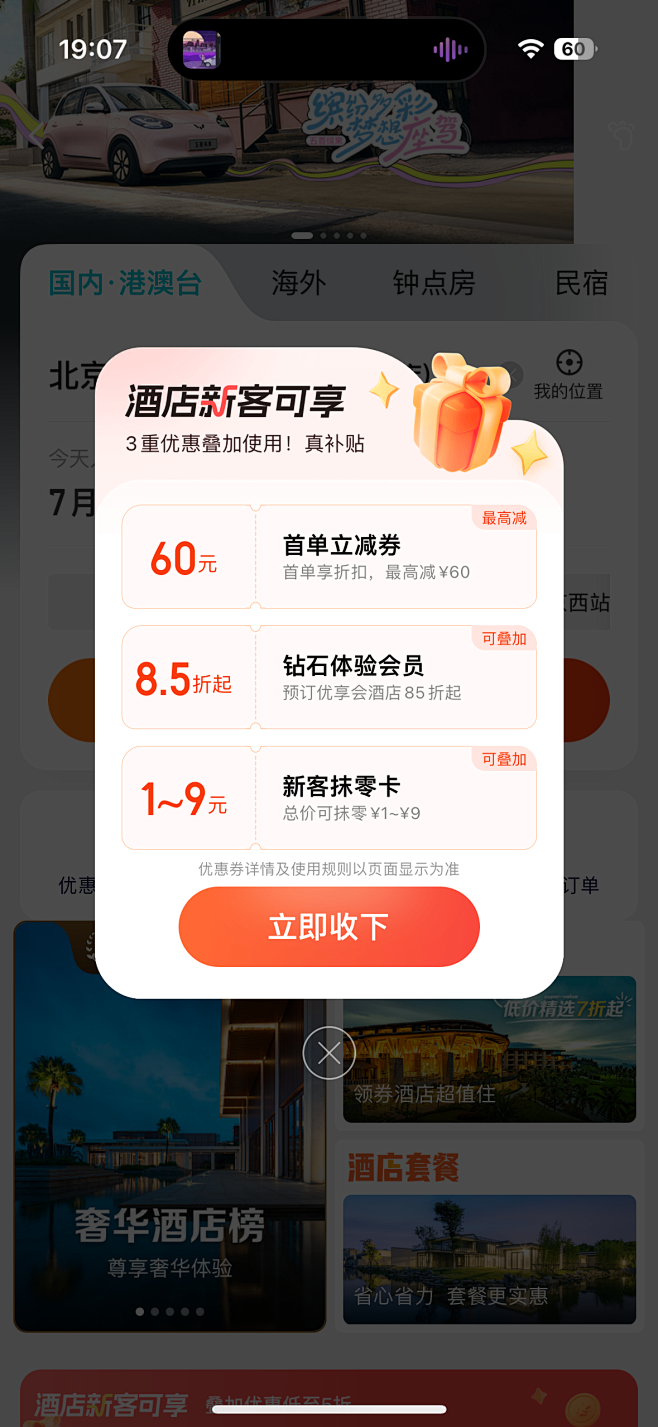Image resolution: width=658 pixels, height=1427 pixels.
Task: Switch to the 民宿 tab
Action: click(x=581, y=283)
